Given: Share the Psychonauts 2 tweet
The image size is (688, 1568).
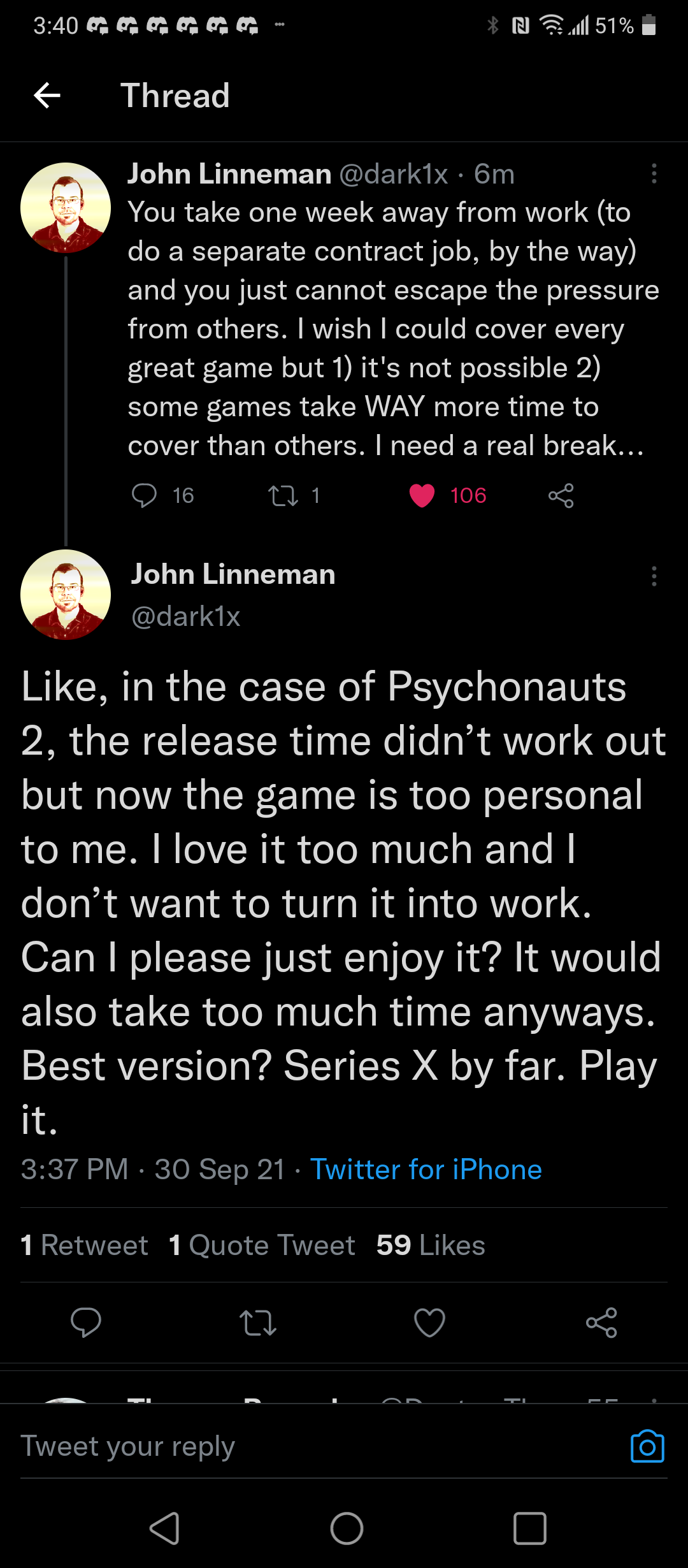Looking at the screenshot, I should pos(601,1323).
